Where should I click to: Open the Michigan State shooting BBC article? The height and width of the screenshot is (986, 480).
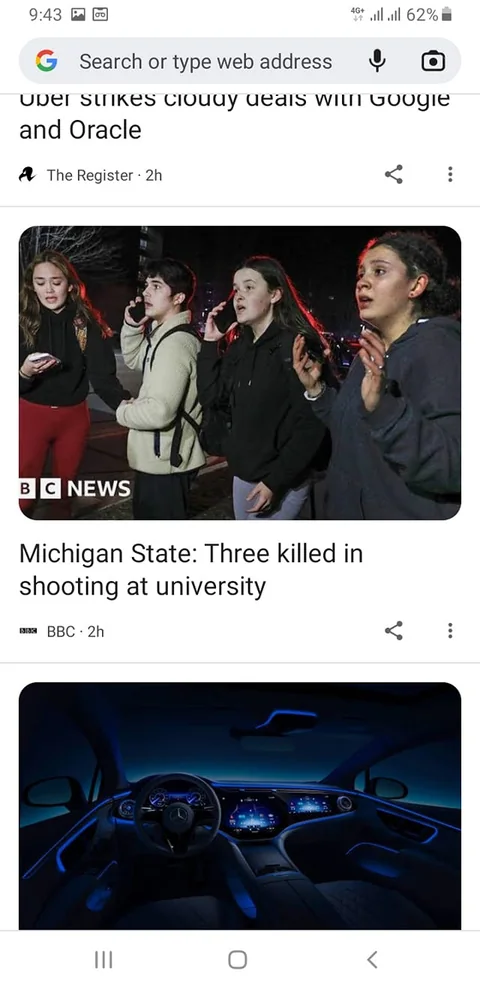(x=191, y=570)
